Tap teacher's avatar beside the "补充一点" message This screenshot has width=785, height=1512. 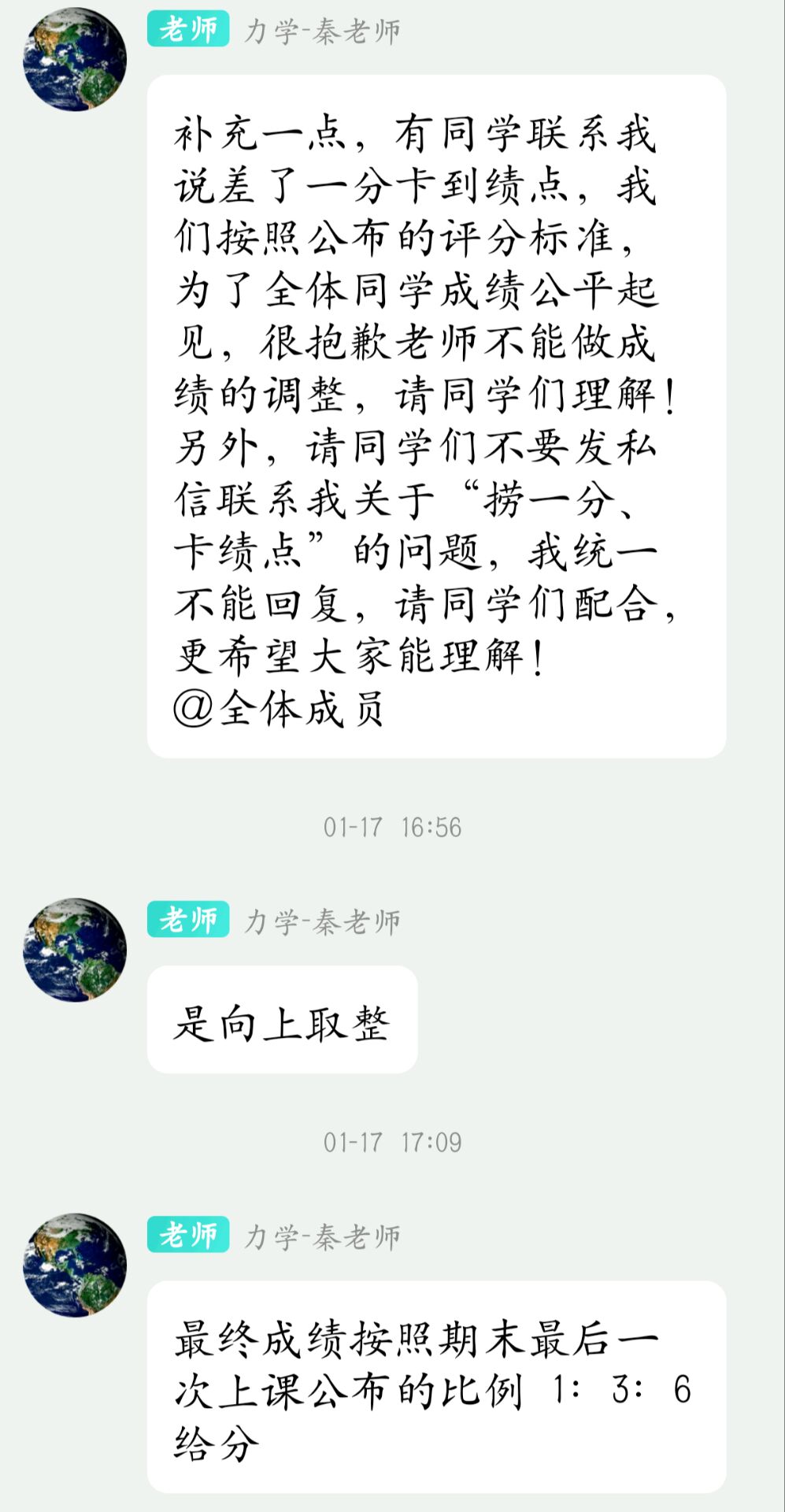[x=75, y=59]
